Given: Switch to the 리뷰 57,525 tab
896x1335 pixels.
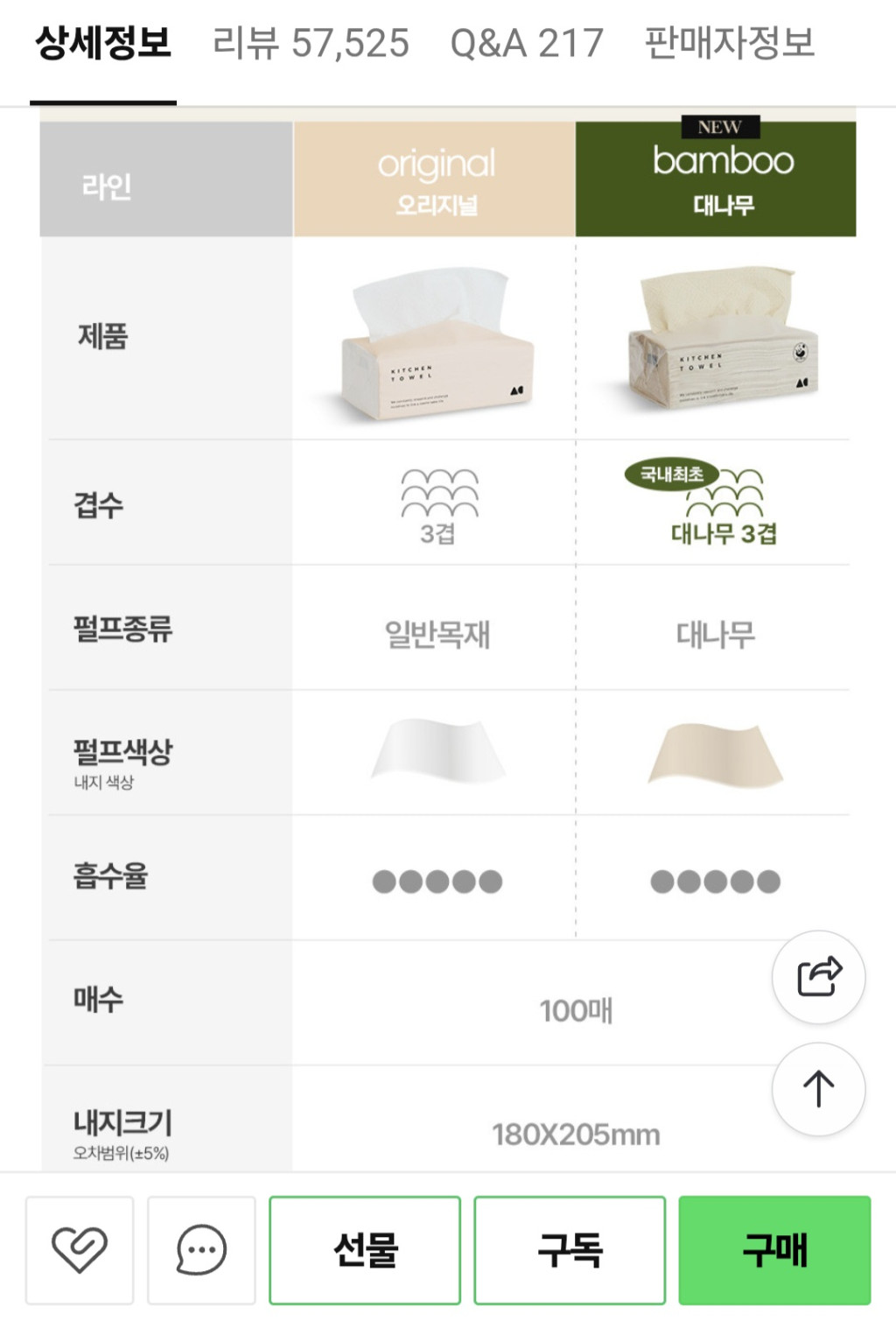Looking at the screenshot, I should [x=311, y=43].
